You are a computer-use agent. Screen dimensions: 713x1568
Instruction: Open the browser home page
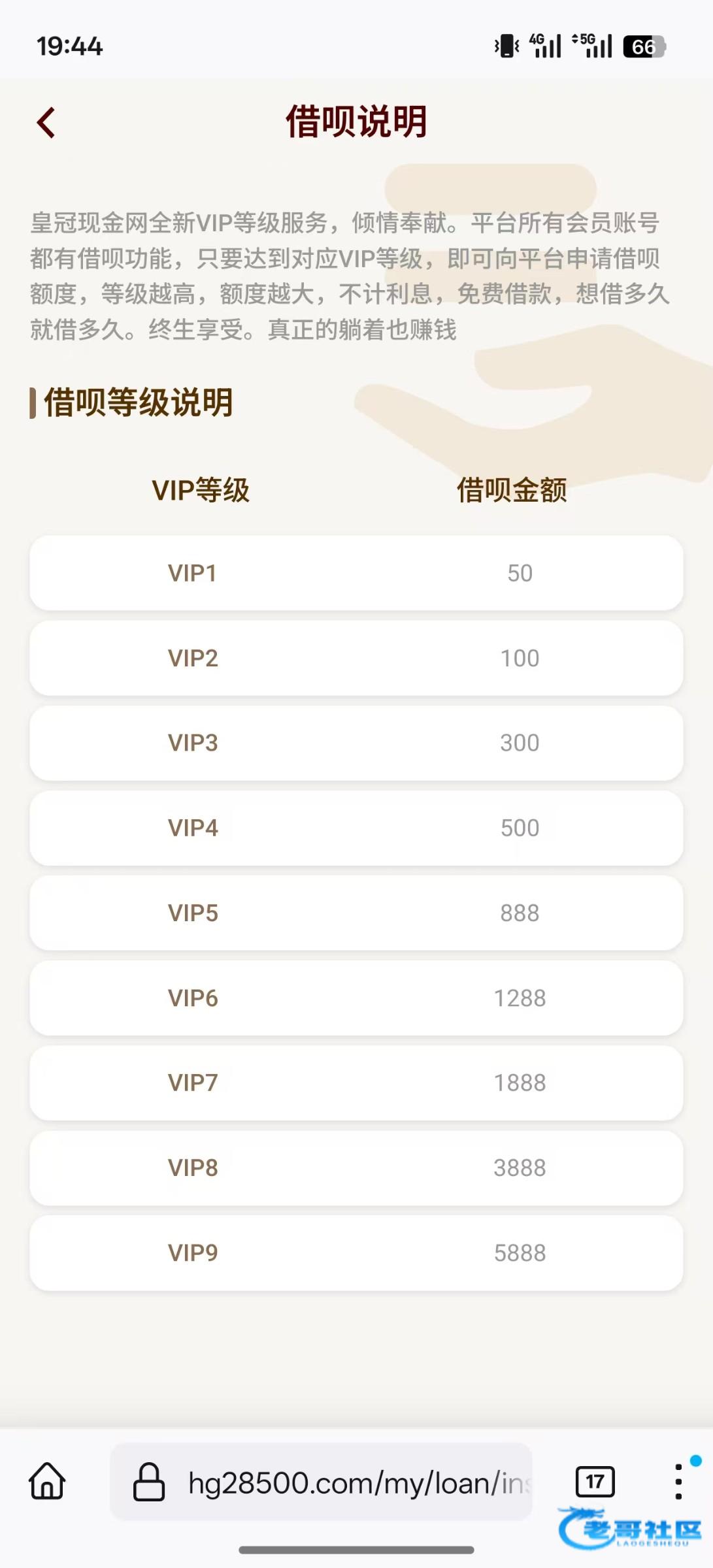[47, 1480]
